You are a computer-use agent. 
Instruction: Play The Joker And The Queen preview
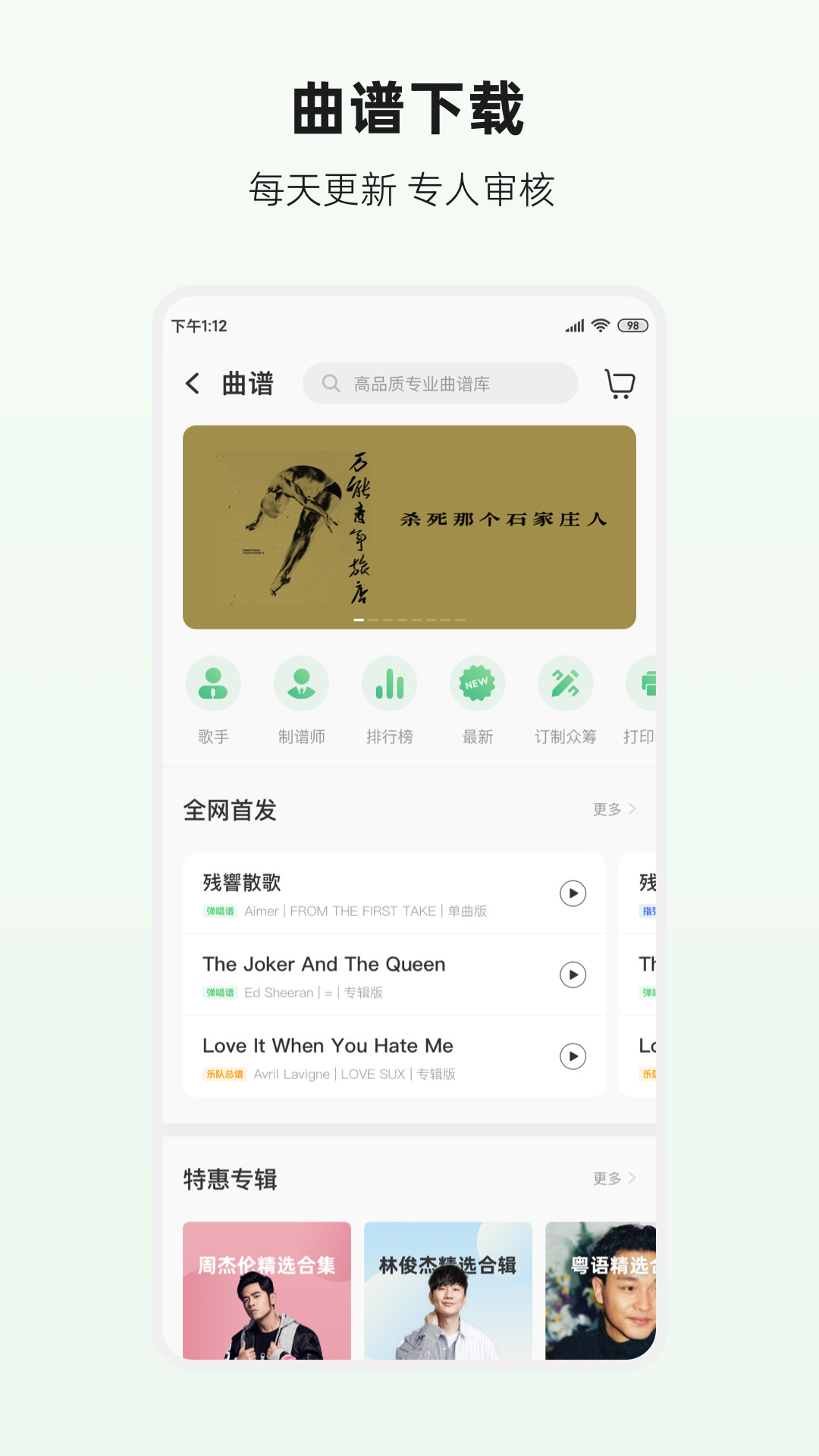click(x=573, y=976)
